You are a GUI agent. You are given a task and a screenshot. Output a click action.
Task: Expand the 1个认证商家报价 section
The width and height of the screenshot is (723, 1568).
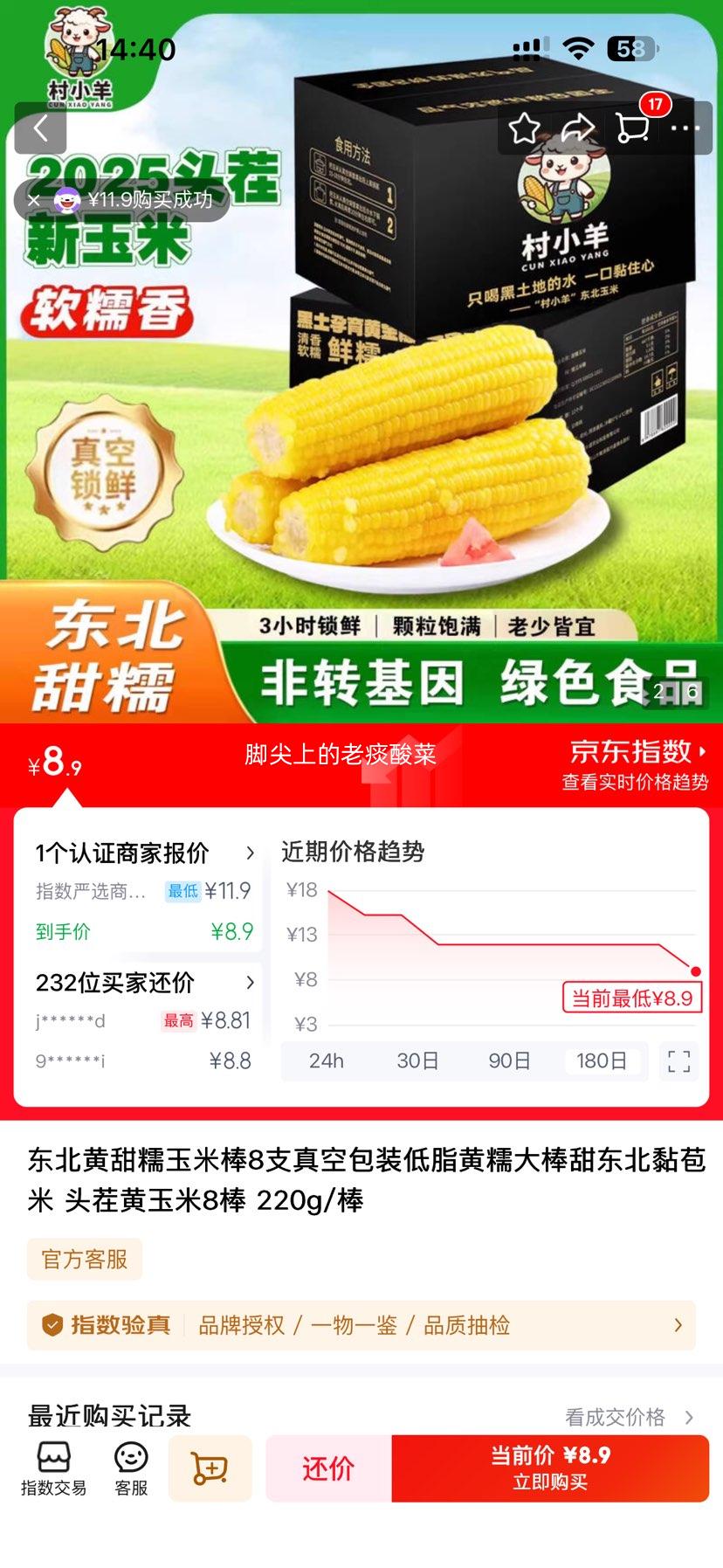[253, 853]
